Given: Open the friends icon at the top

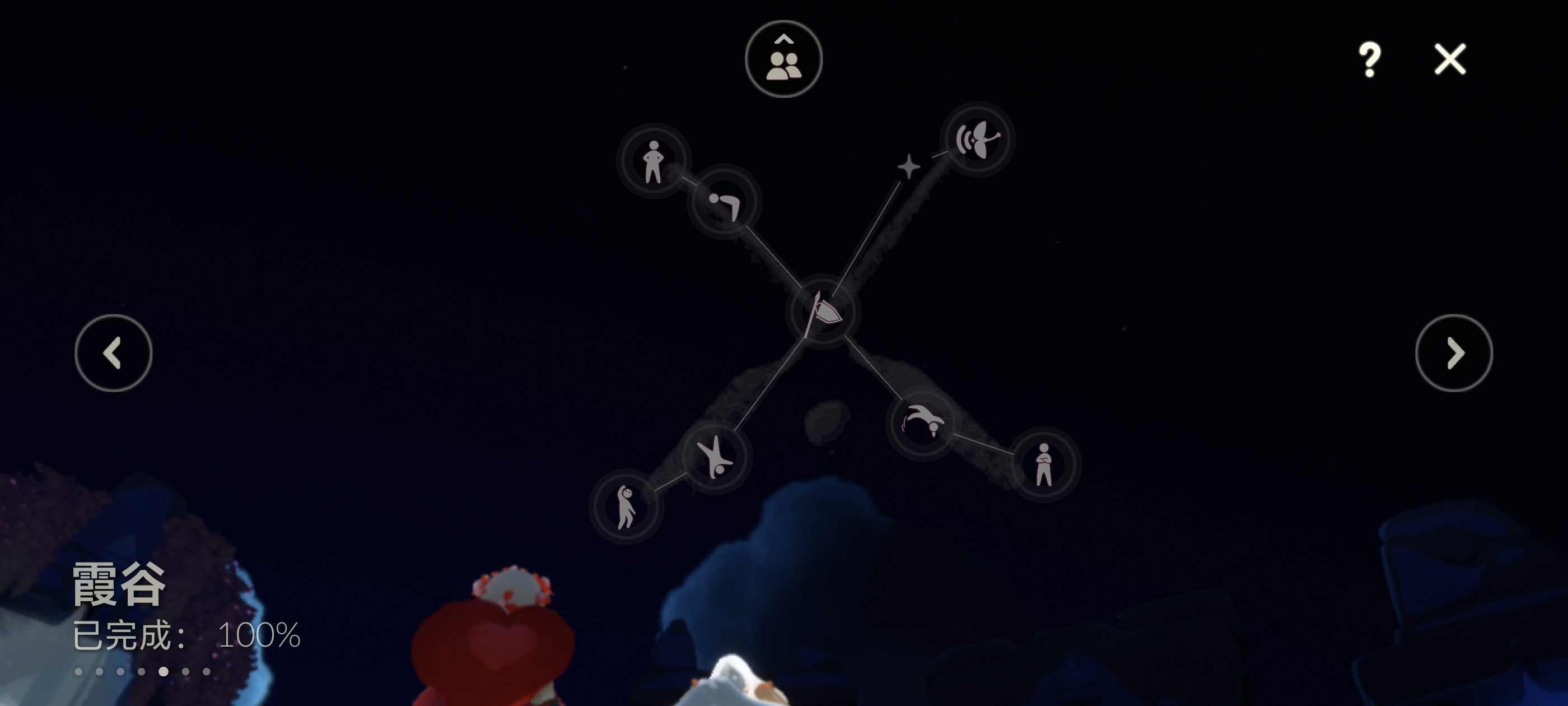Looking at the screenshot, I should click(x=783, y=59).
